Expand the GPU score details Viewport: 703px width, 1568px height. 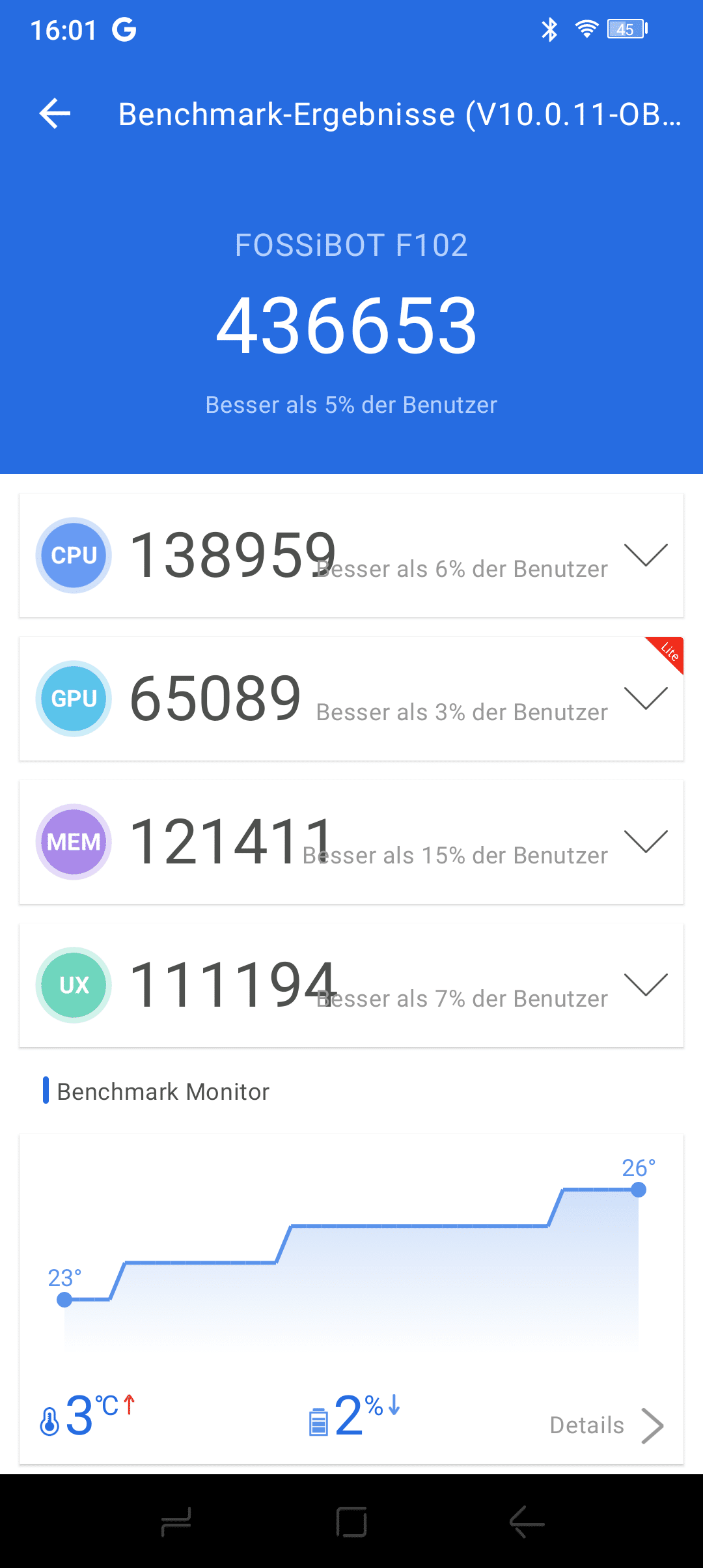(x=646, y=698)
